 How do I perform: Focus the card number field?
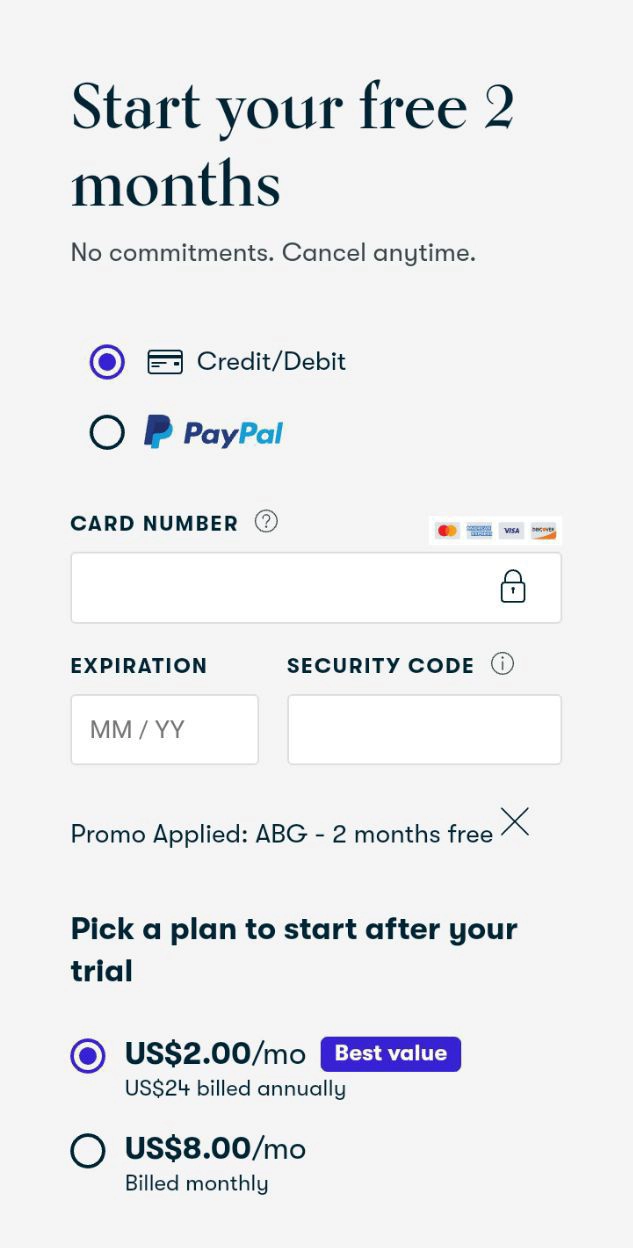pyautogui.click(x=280, y=588)
